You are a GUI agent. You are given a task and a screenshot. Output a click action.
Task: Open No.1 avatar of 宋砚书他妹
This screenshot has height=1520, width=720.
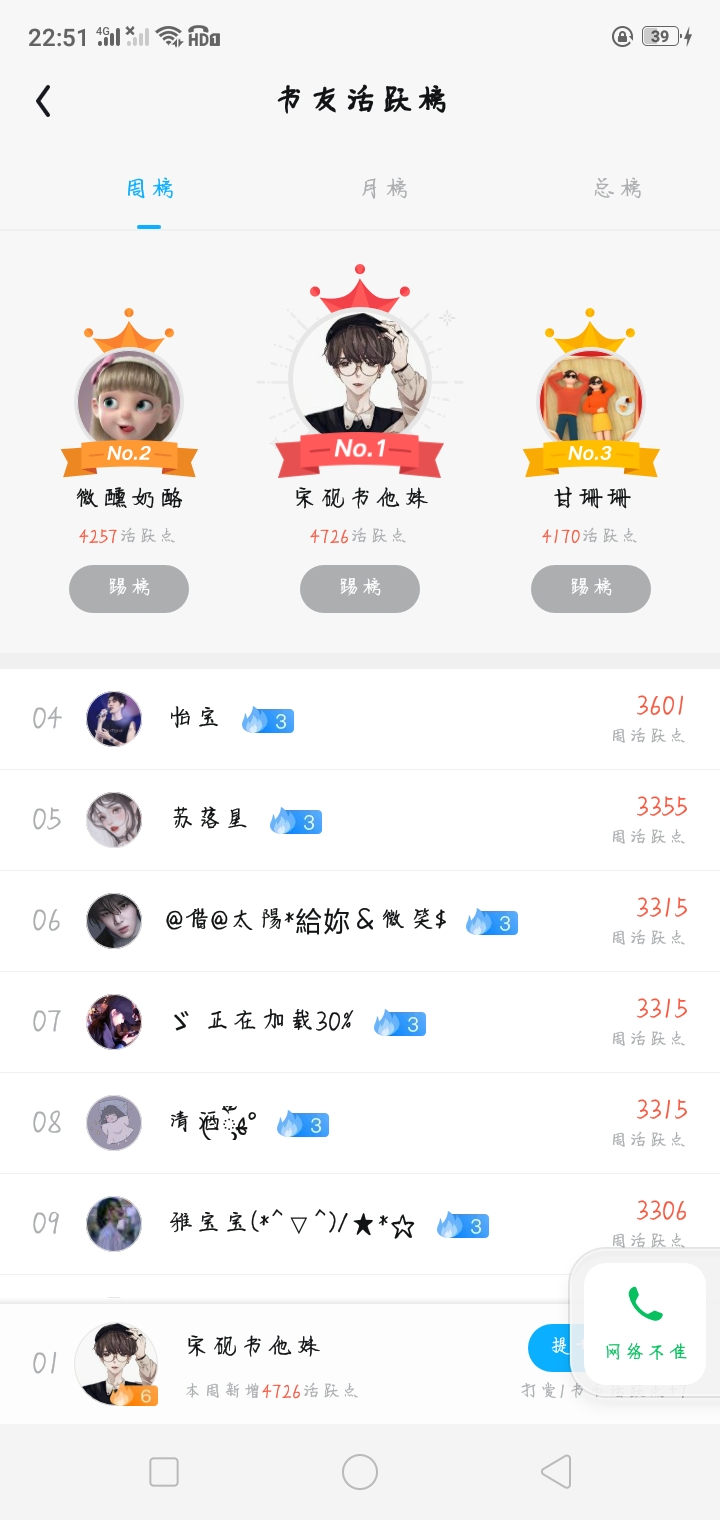click(x=360, y=375)
